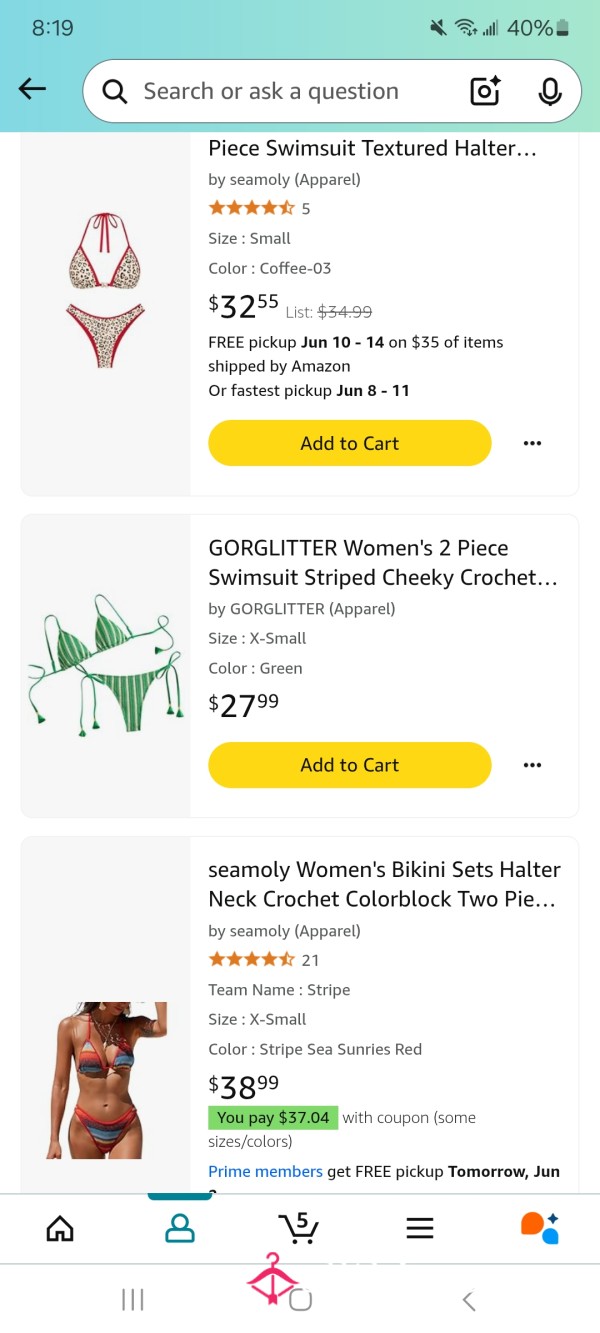The image size is (600, 1333).
Task: View the seamoly Stripe Sea Sunries bikini
Action: [384, 884]
